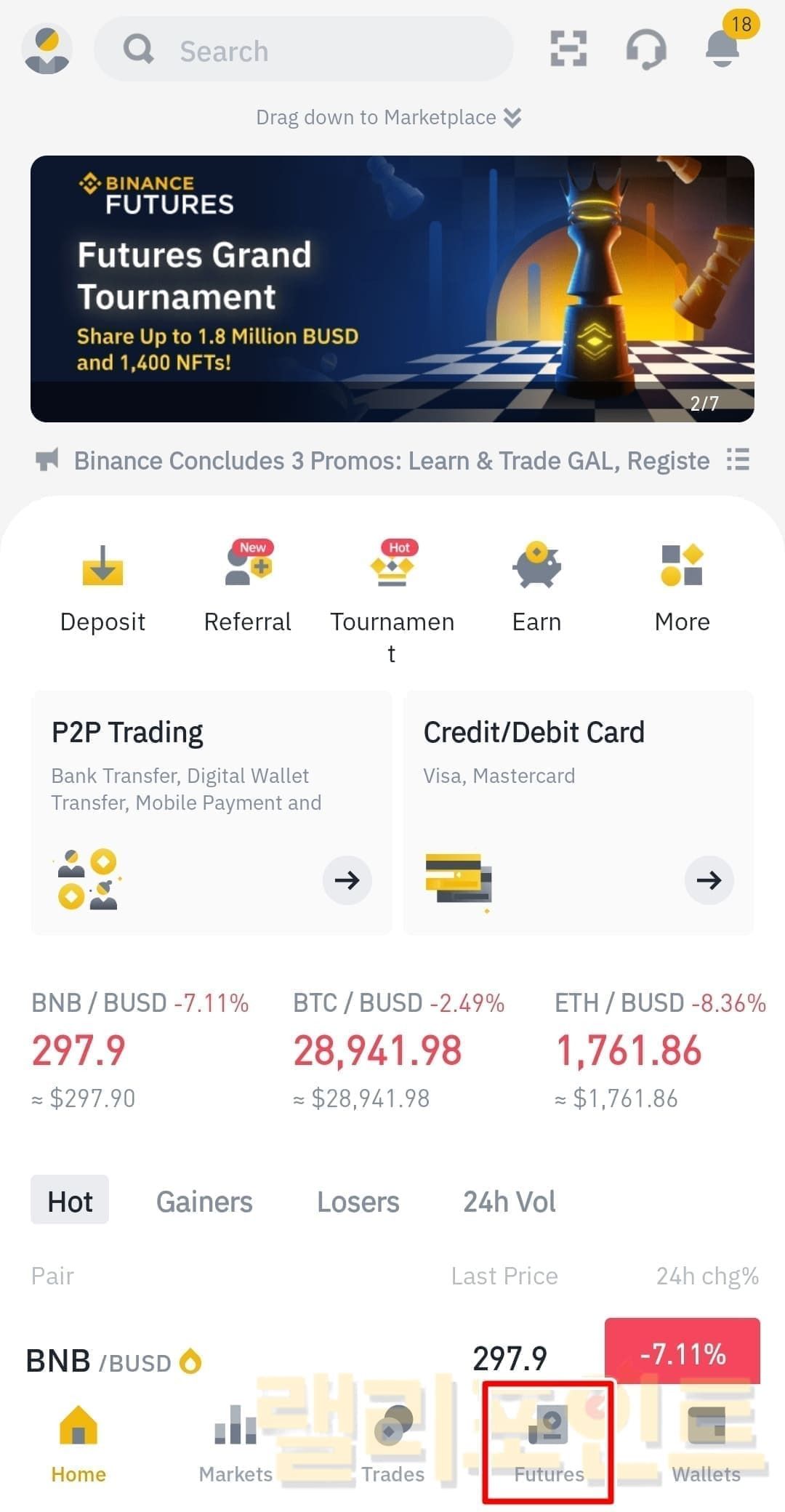Switch to the Losers tab
The image size is (785, 1512).
(x=358, y=1202)
